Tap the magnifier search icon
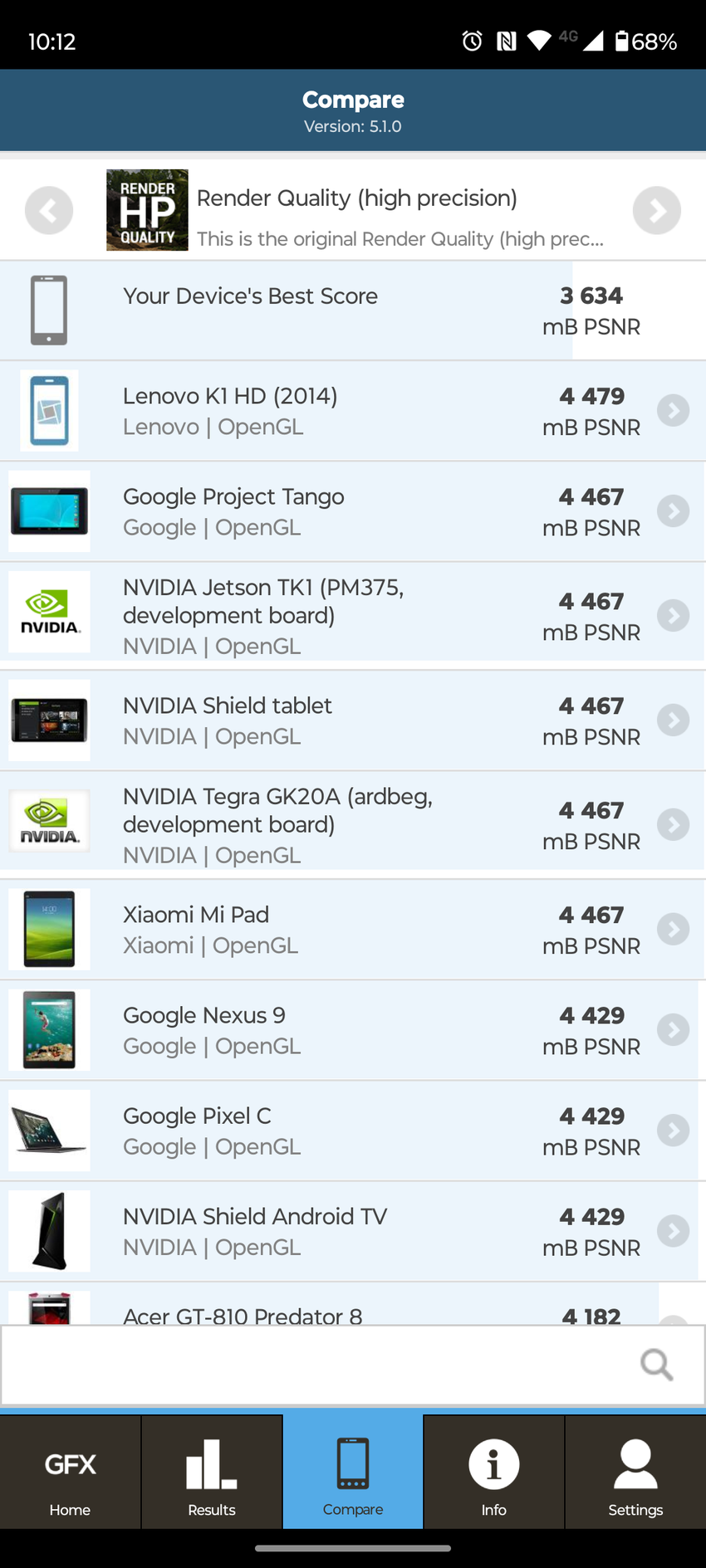 [656, 1365]
